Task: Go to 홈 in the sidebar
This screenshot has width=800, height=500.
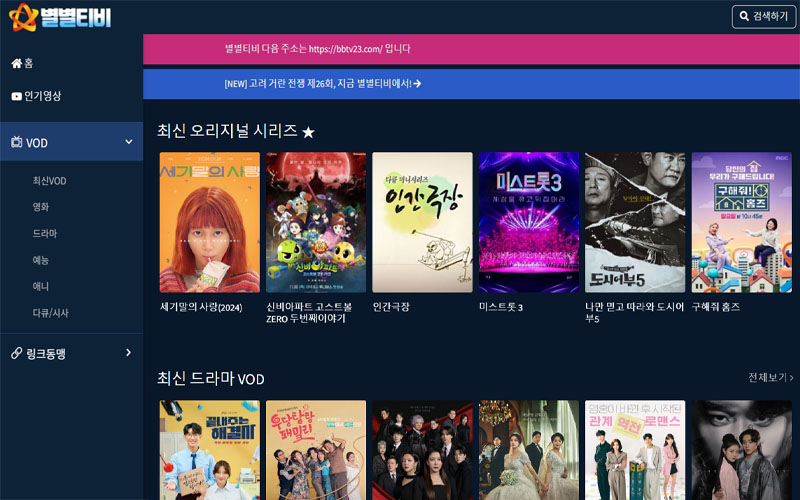Action: point(22,63)
